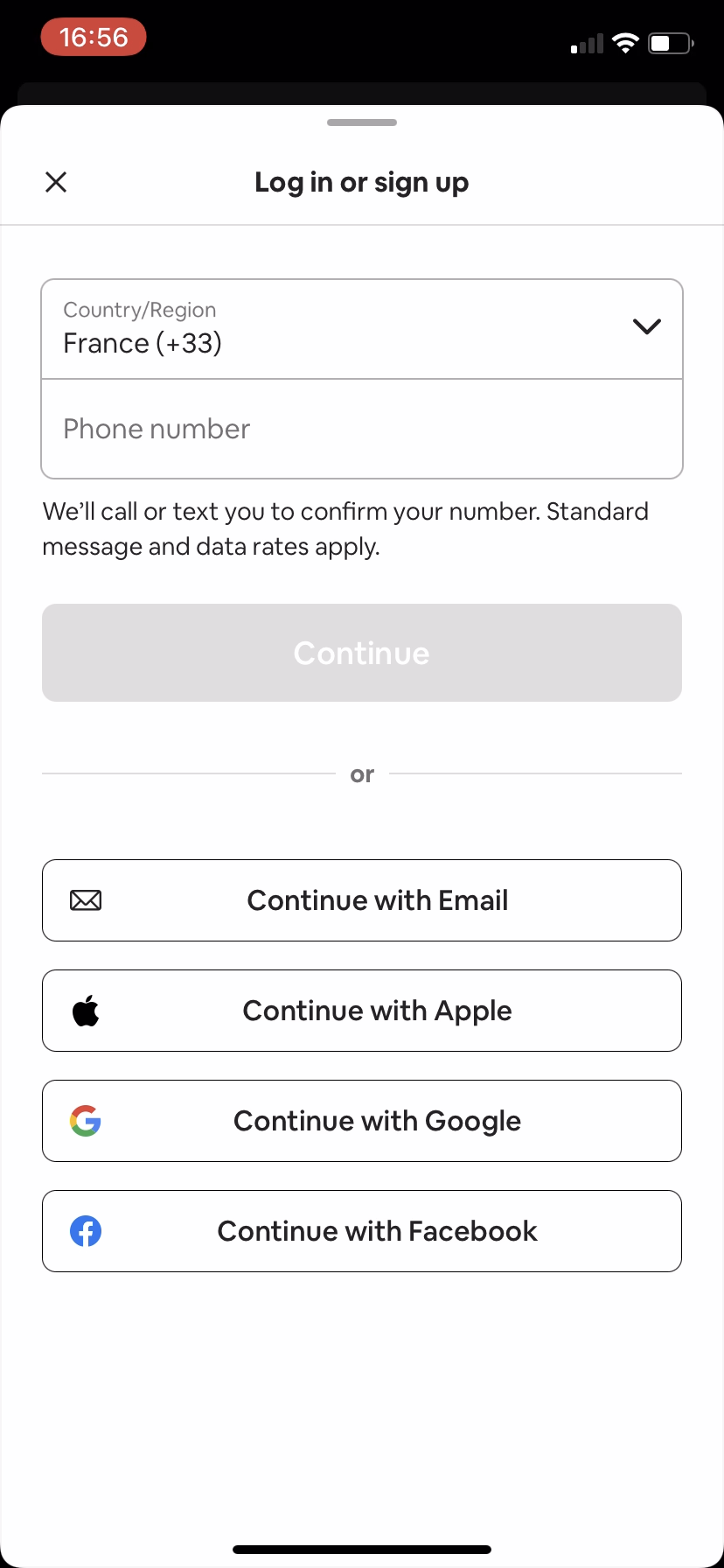Tap the Phone number input field
The image size is (724, 1568).
[362, 429]
